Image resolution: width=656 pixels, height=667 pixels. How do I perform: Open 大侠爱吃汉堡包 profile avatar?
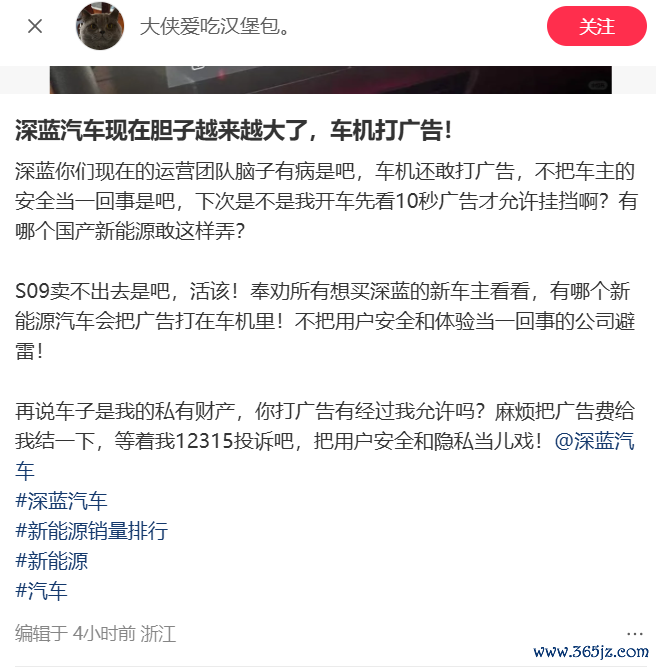[x=100, y=26]
